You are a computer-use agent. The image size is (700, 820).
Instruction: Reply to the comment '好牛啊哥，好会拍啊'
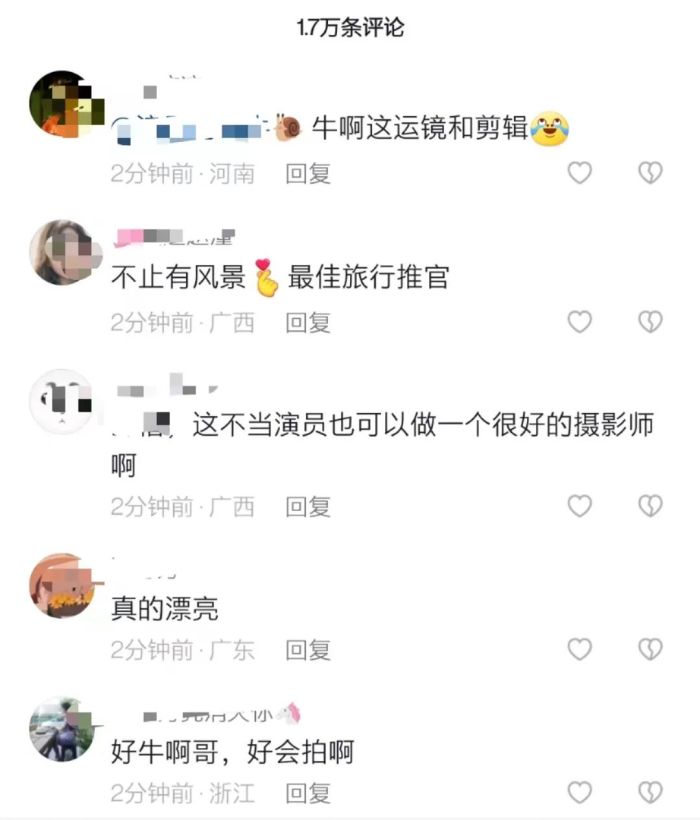(308, 794)
